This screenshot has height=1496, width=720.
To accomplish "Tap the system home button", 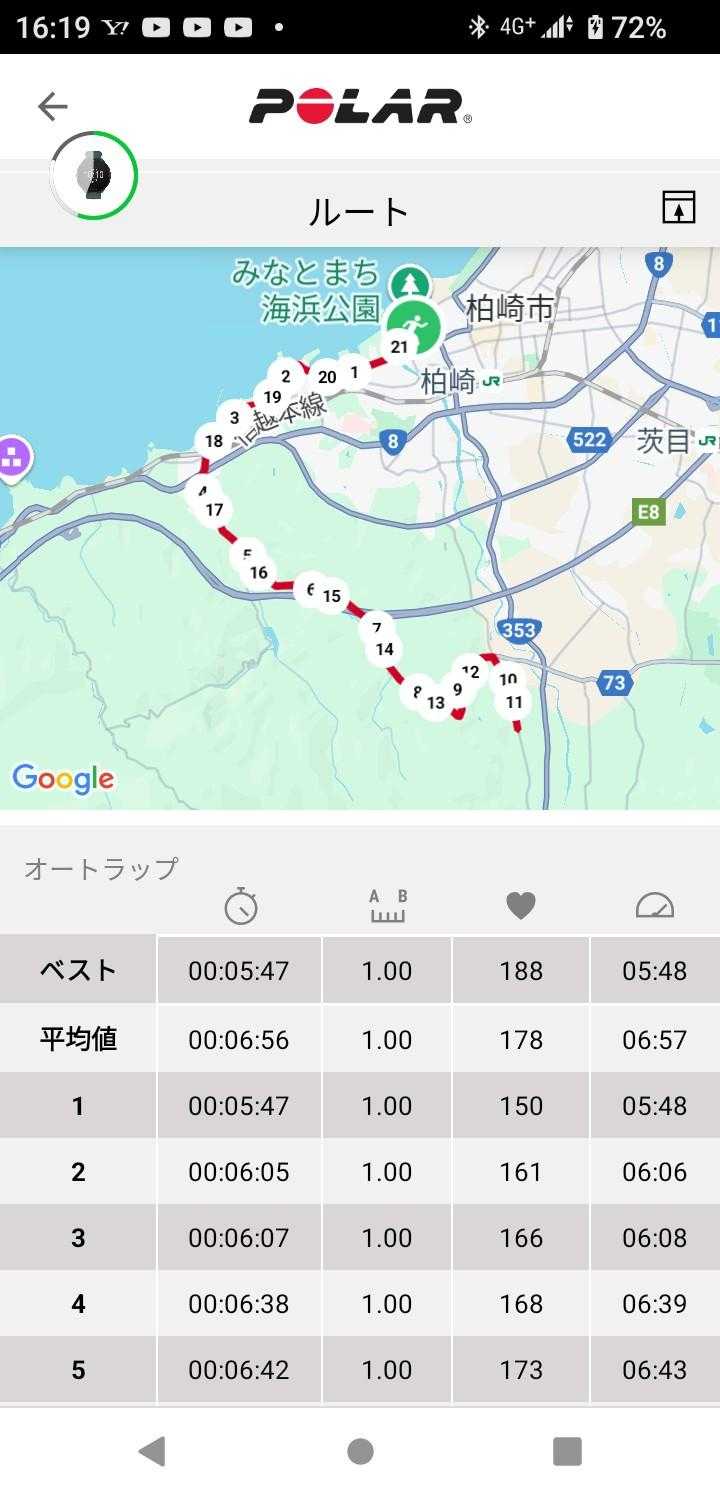I will tap(360, 1451).
